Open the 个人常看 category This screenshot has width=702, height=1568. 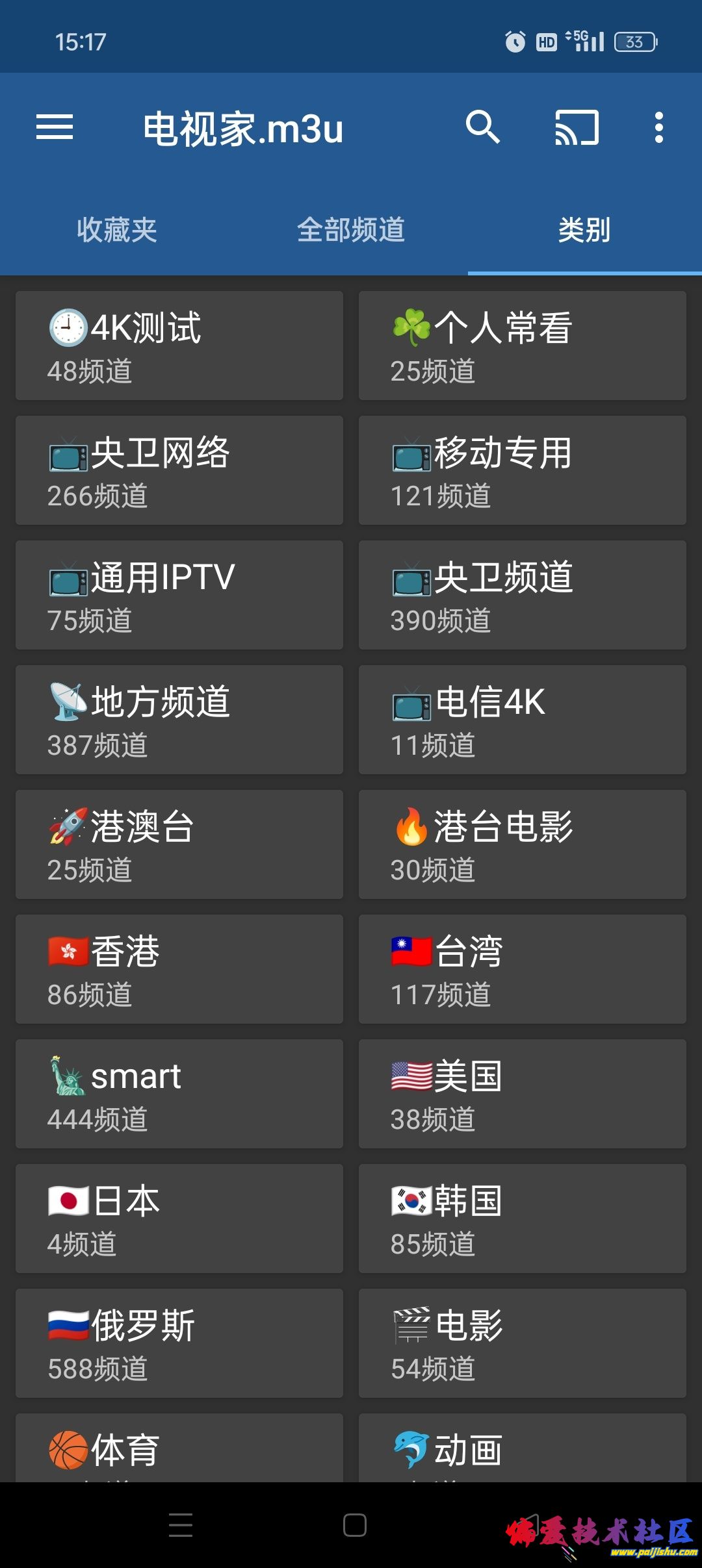[x=523, y=346]
